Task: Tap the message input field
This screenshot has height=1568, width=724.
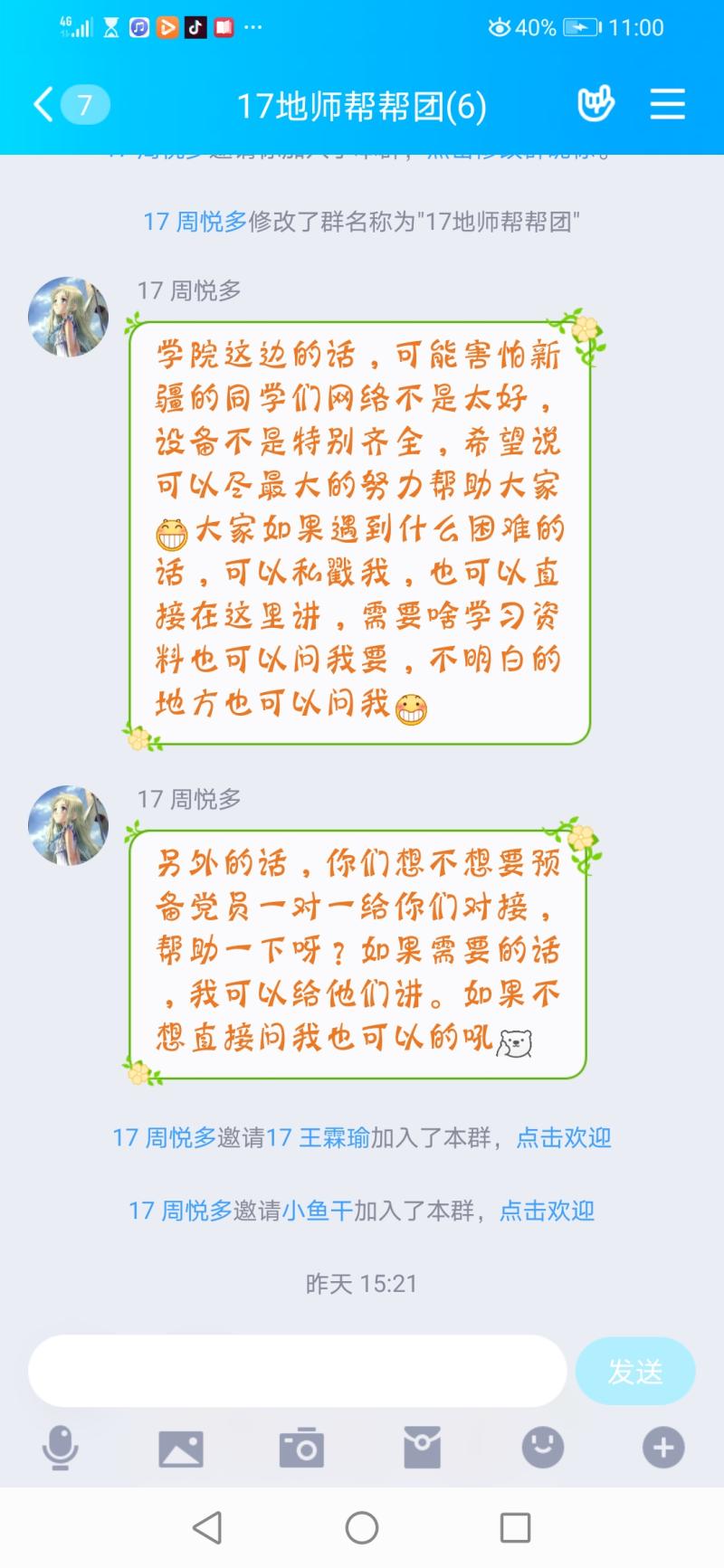Action: pos(297,1371)
